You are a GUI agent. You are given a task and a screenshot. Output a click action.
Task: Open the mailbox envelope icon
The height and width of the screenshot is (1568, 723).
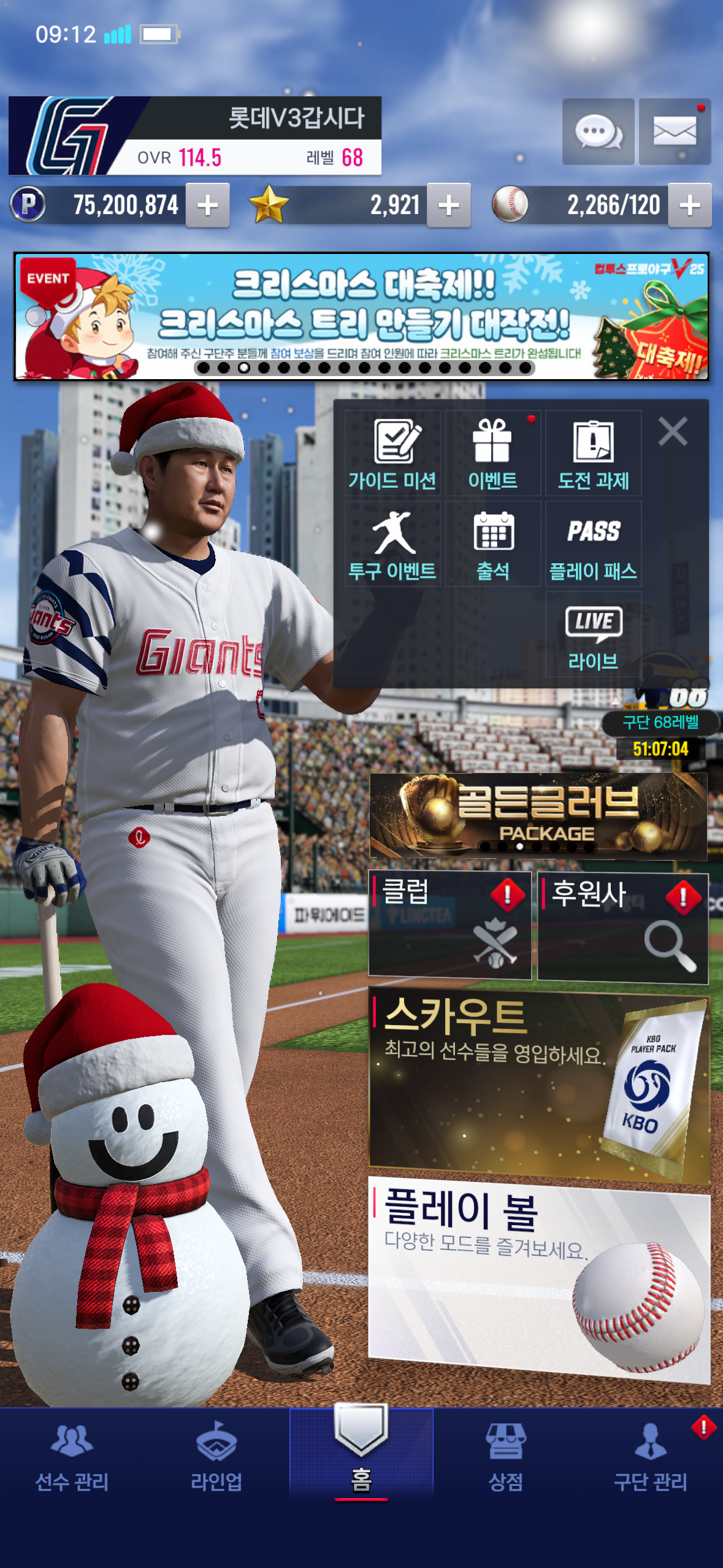(675, 131)
